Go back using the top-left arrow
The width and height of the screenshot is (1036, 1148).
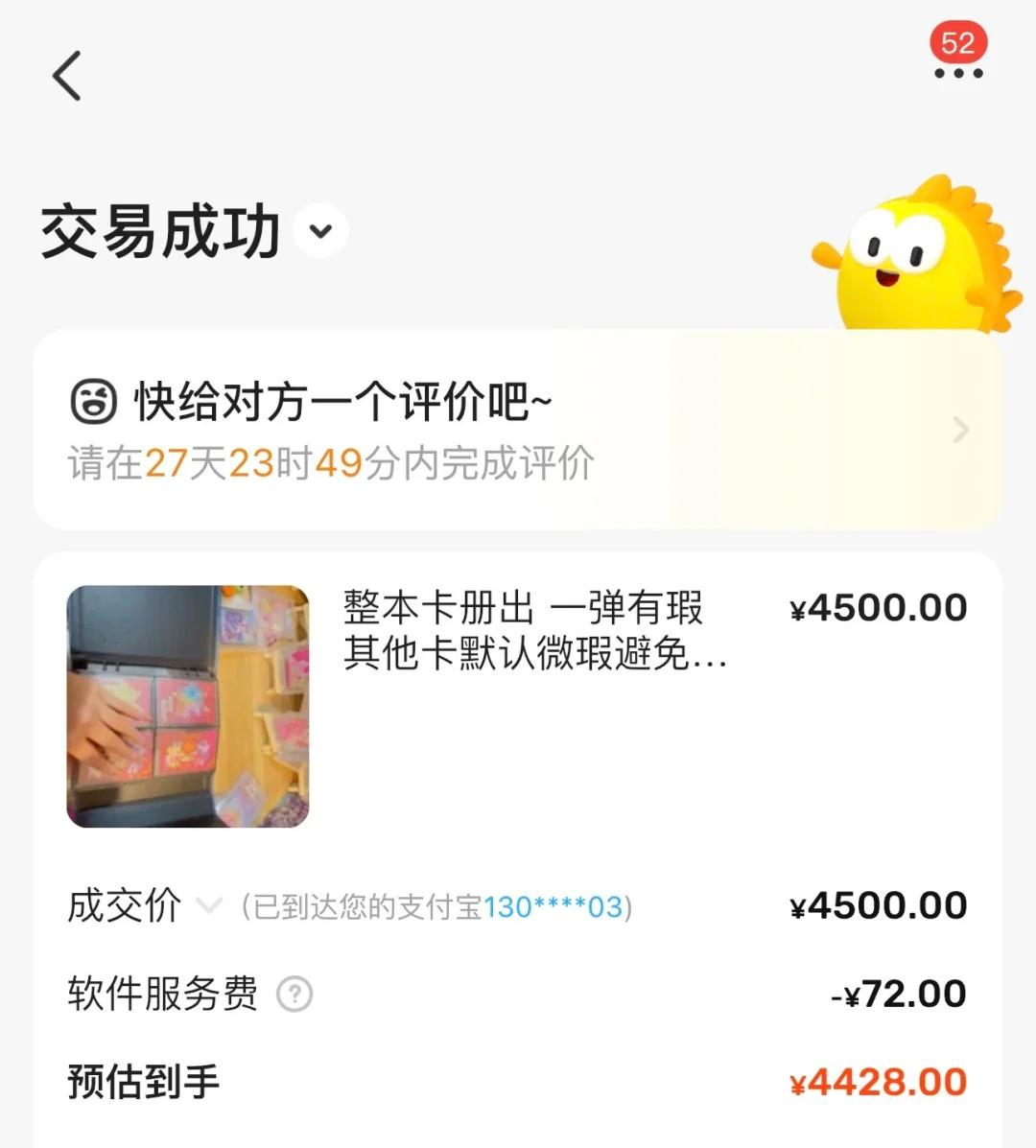tap(67, 76)
